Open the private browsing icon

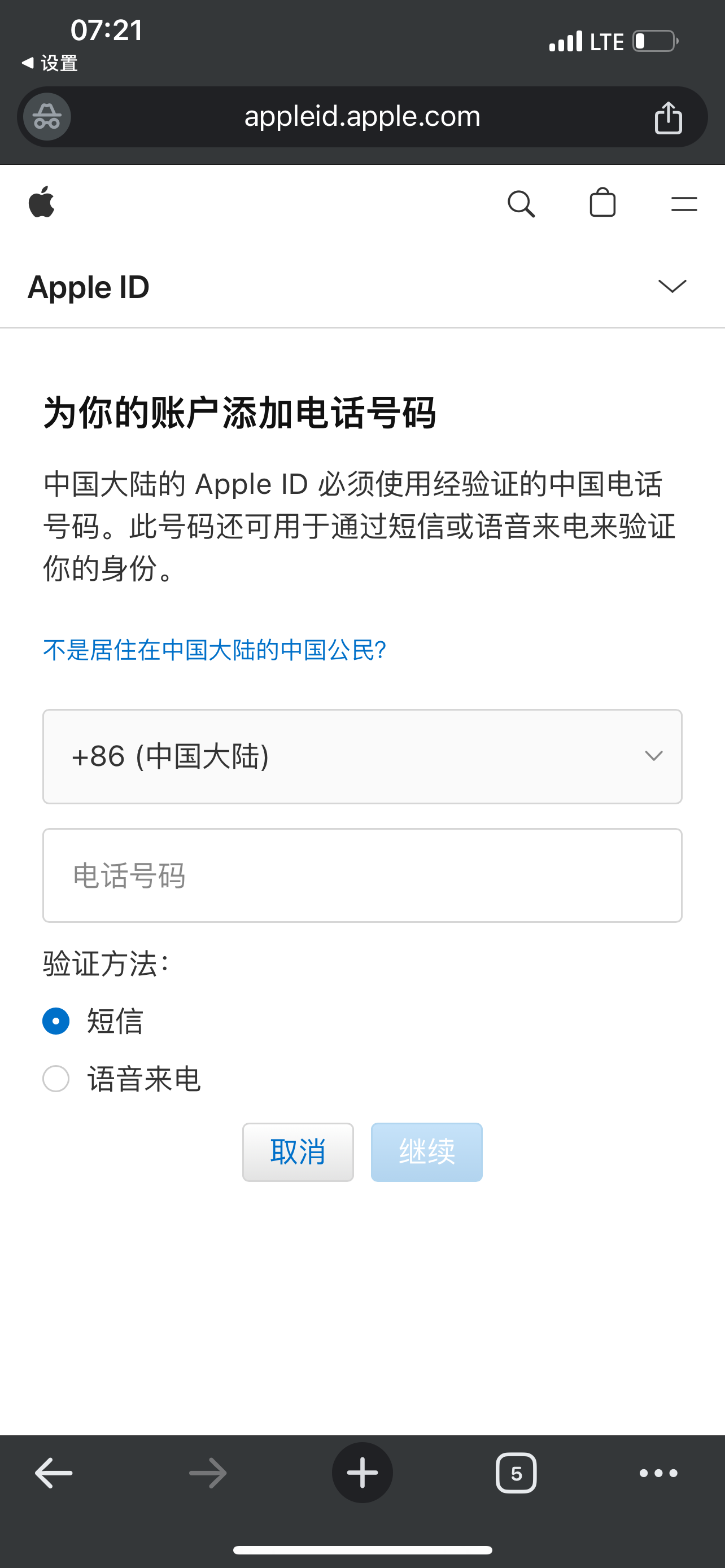(x=47, y=116)
